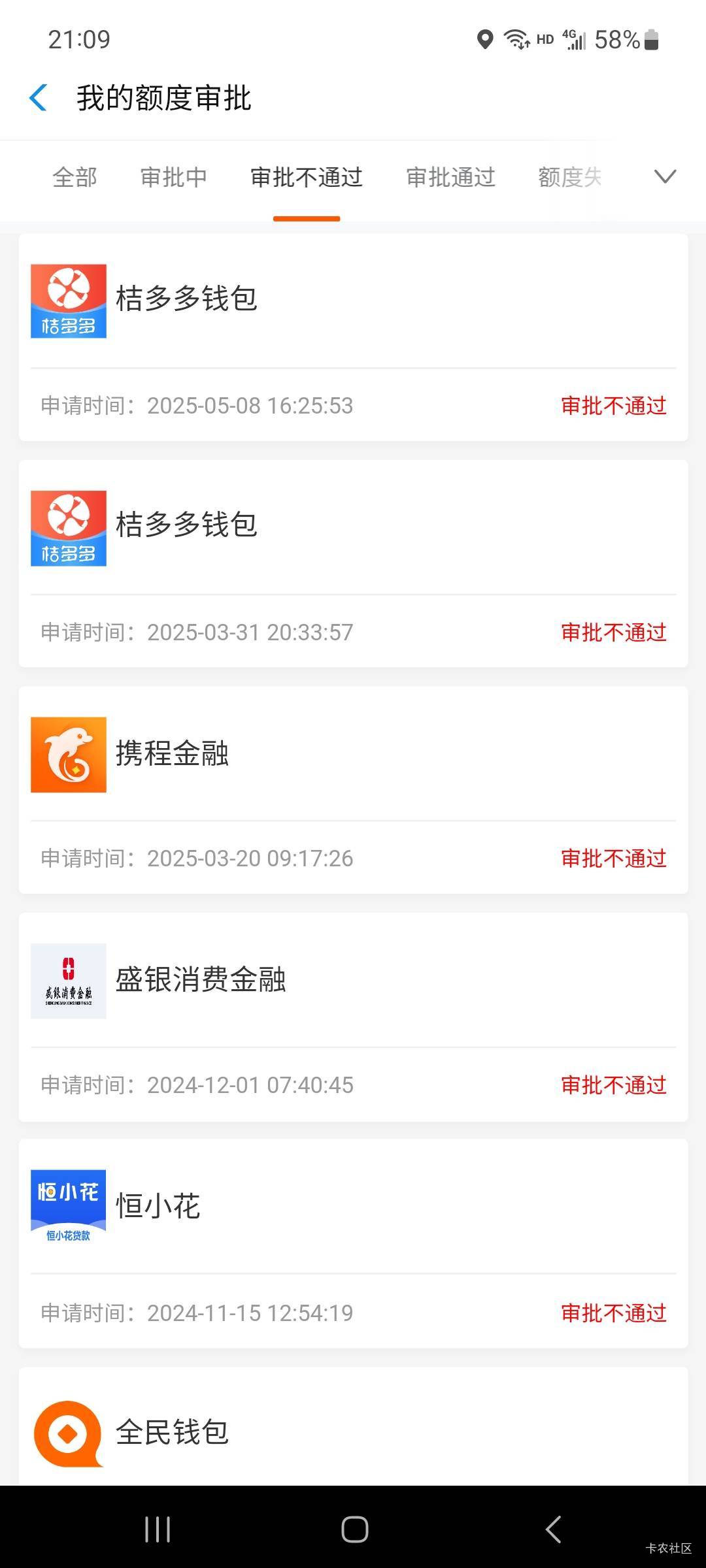Image resolution: width=706 pixels, height=1568 pixels.
Task: Switch to the 全部 tab
Action: [x=75, y=177]
